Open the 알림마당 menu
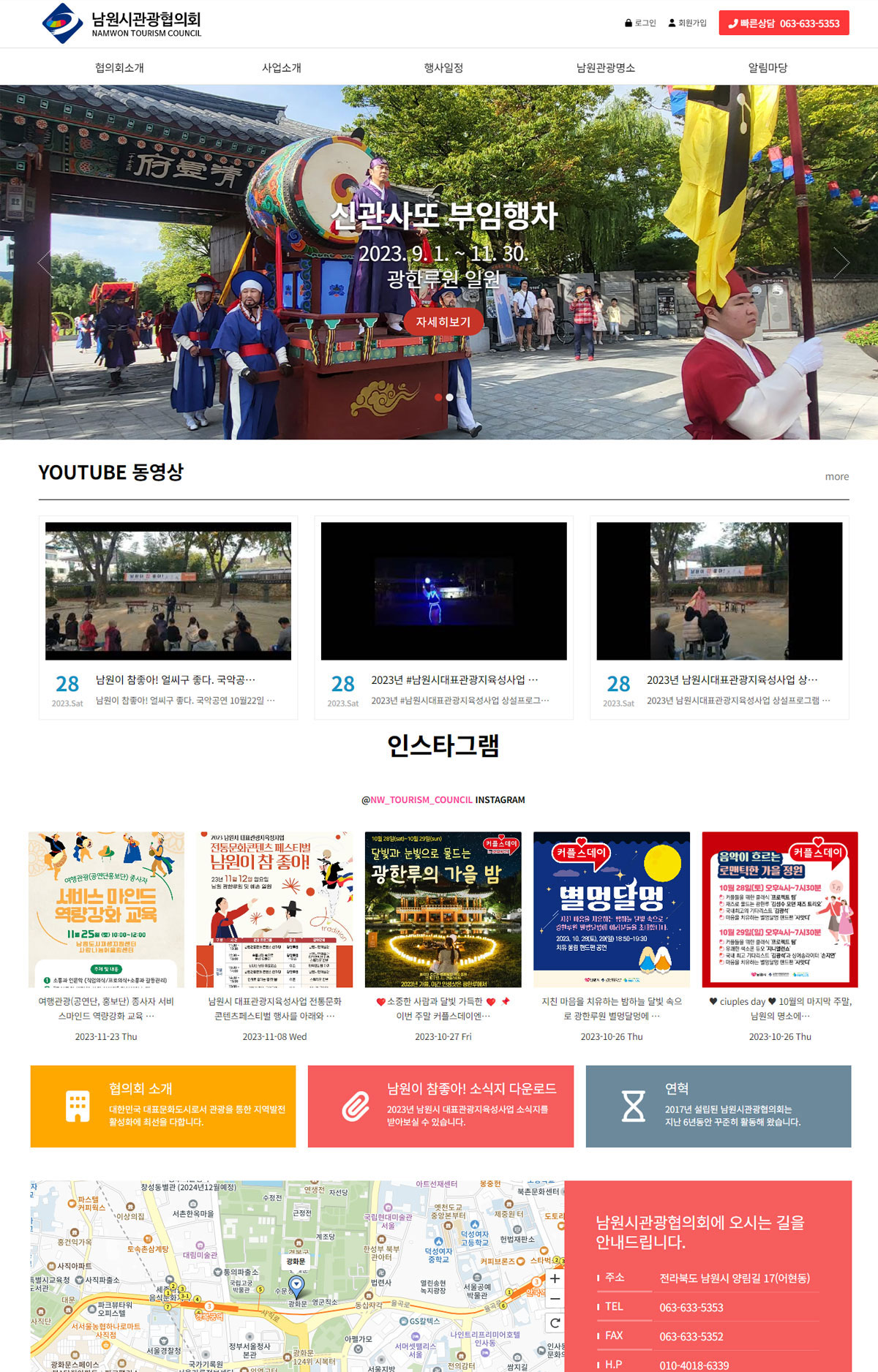 tap(768, 67)
